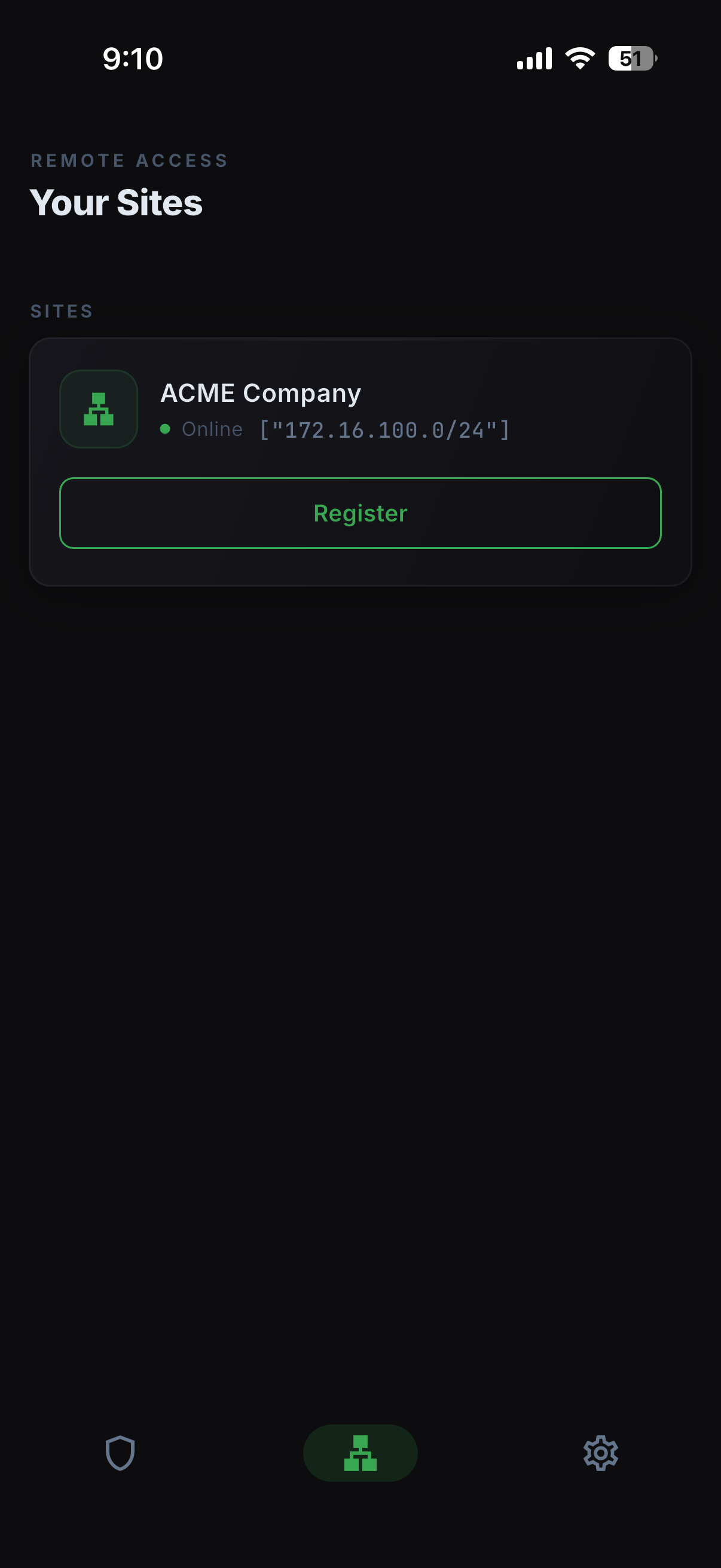Open the settings gear tab

point(600,1453)
